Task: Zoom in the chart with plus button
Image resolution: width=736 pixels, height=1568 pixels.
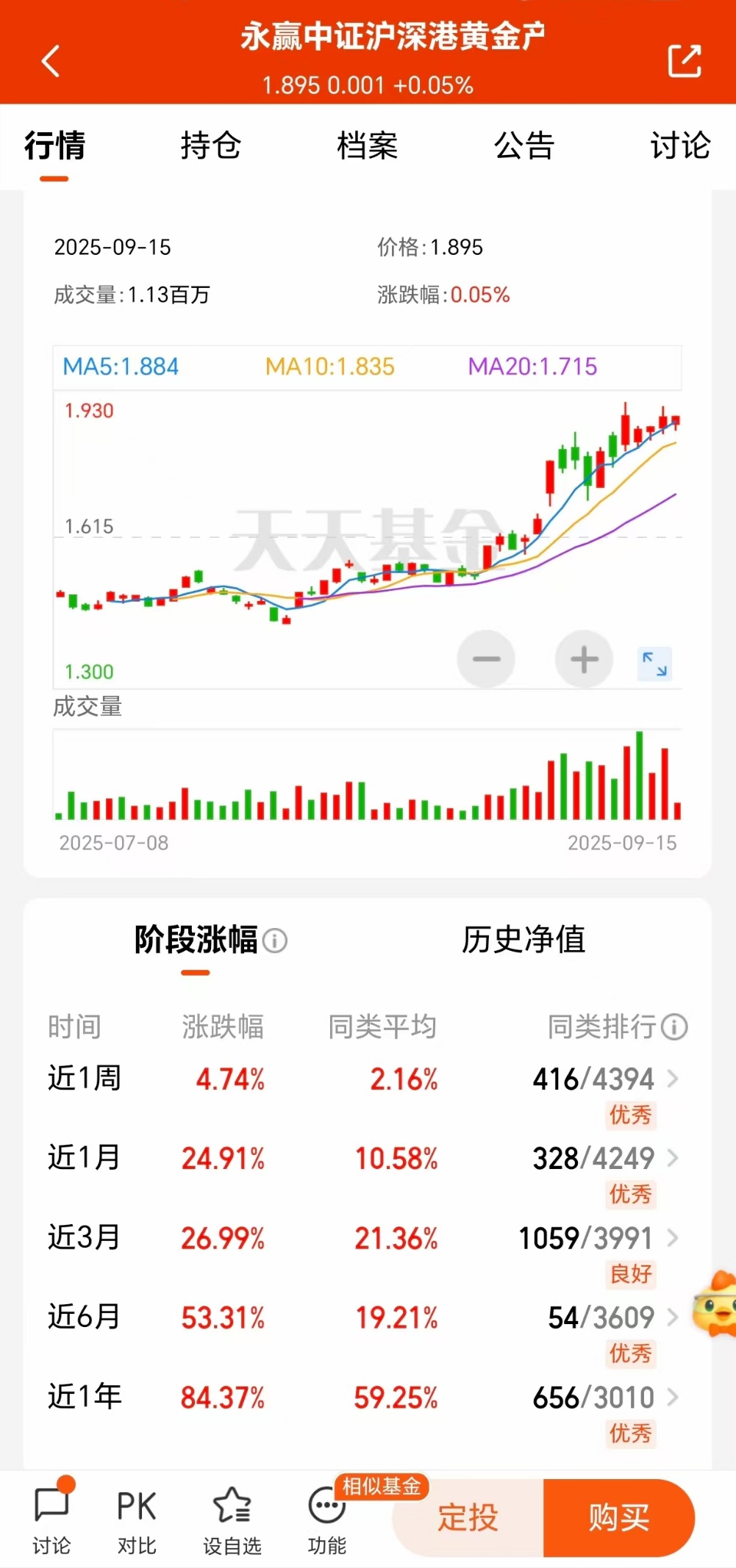Action: click(x=584, y=659)
